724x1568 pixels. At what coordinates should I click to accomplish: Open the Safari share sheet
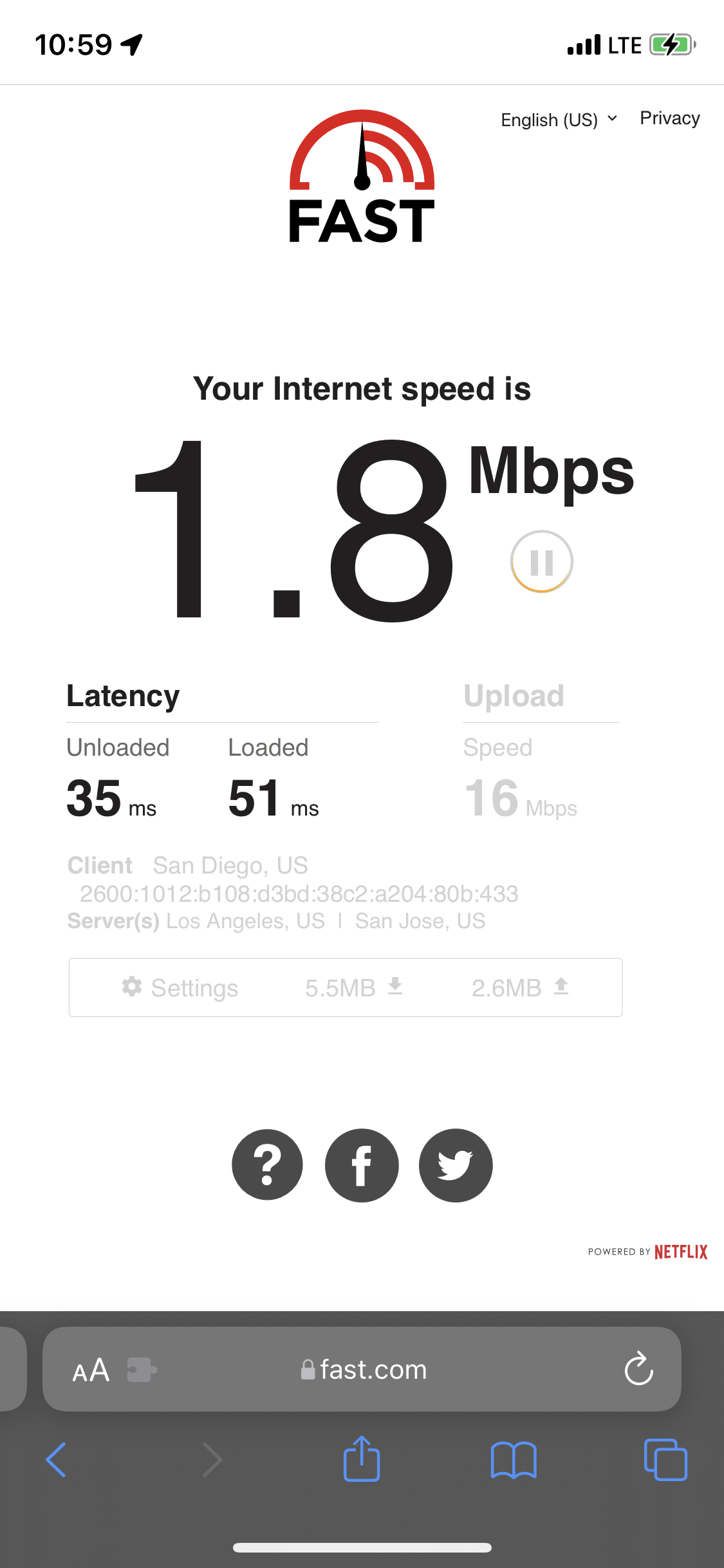[362, 1459]
